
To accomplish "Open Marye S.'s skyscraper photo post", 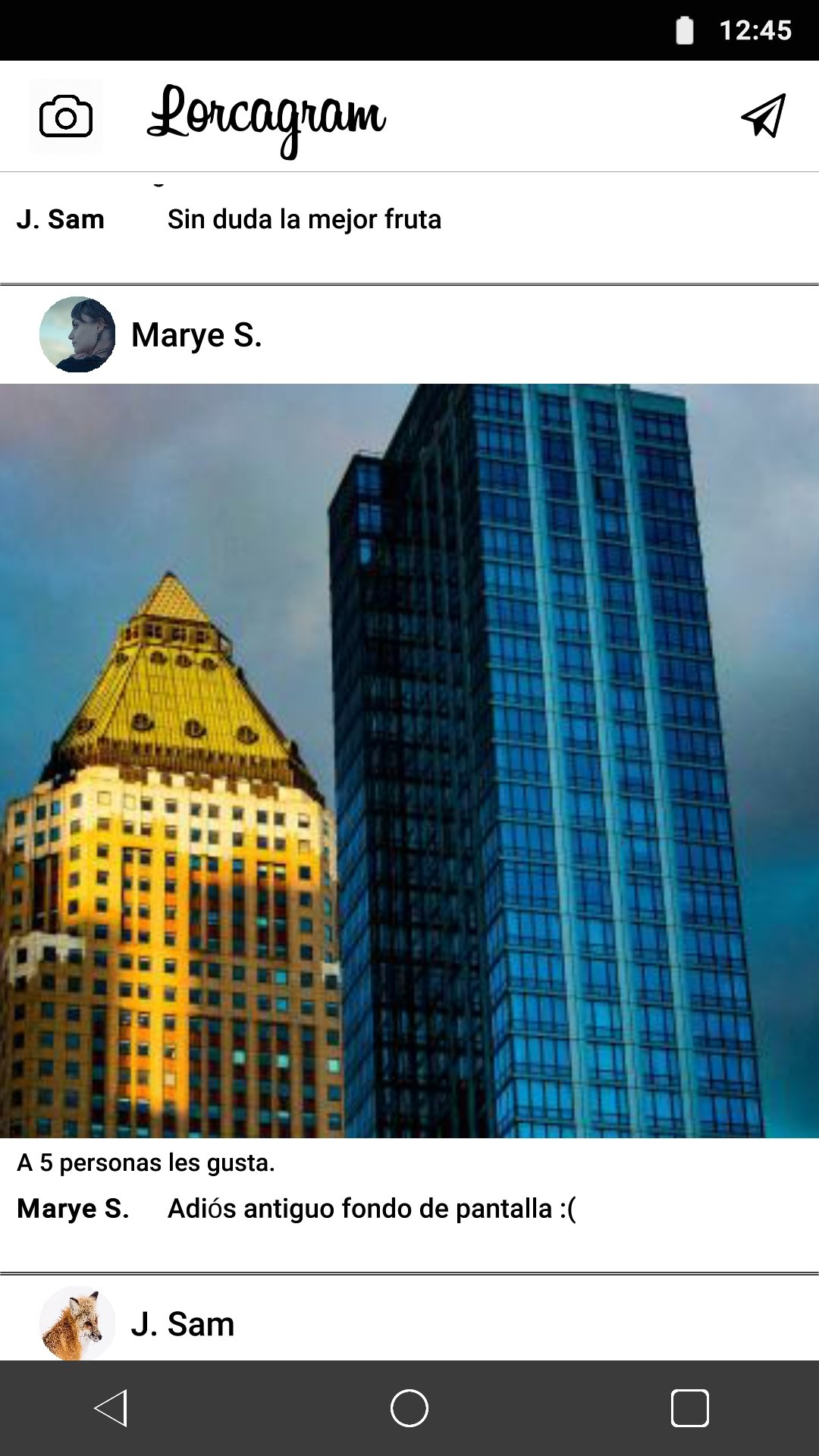I will 409,761.
